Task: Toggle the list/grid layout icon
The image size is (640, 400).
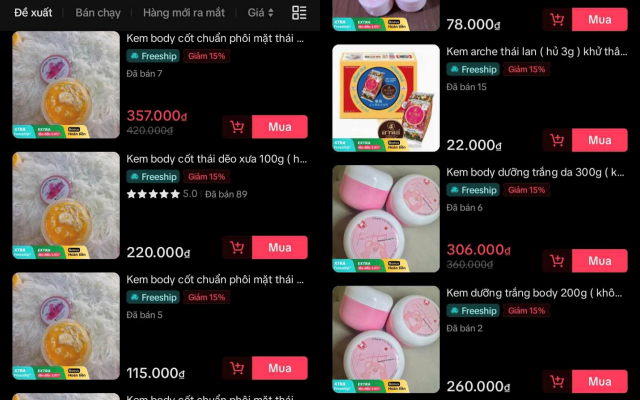Action: (299, 13)
